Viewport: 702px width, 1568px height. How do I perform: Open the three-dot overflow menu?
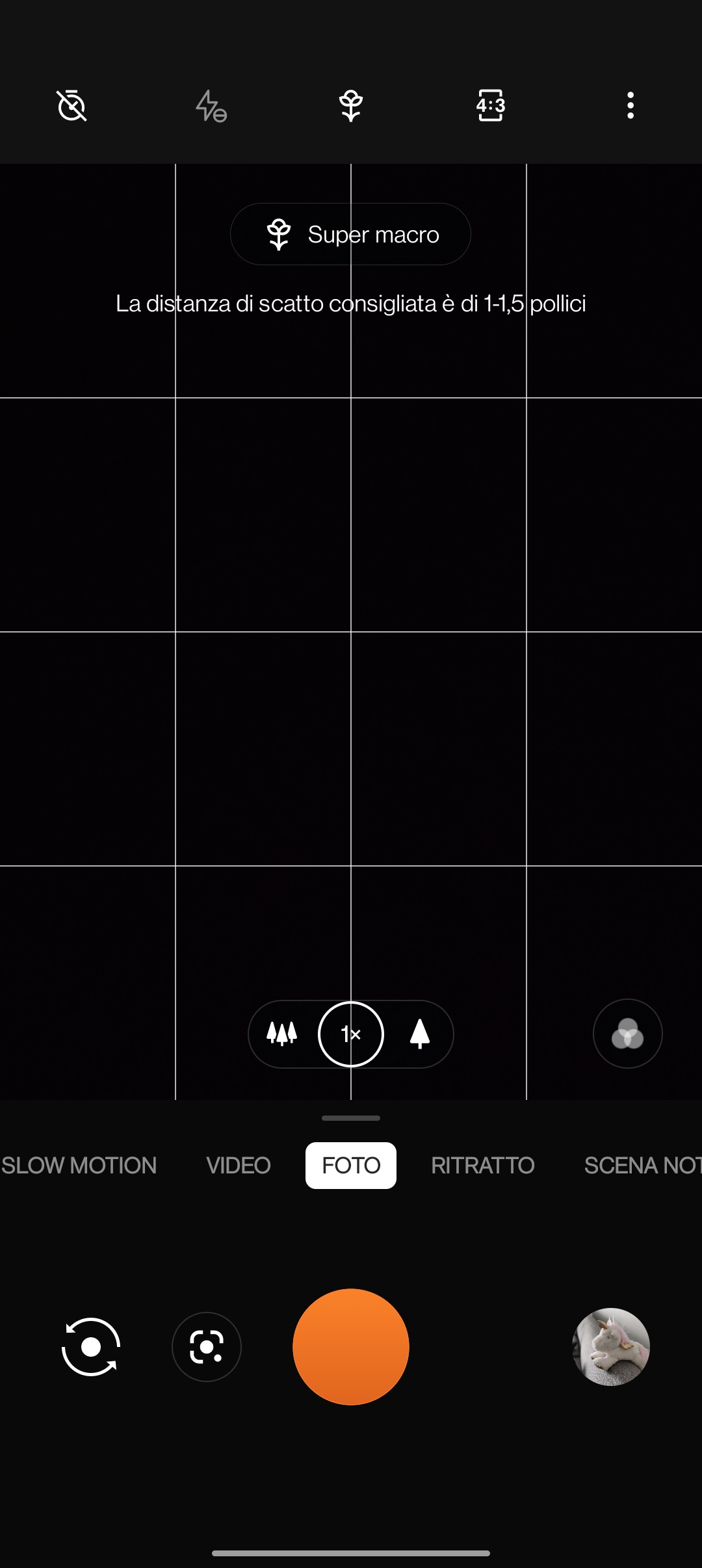coord(630,105)
